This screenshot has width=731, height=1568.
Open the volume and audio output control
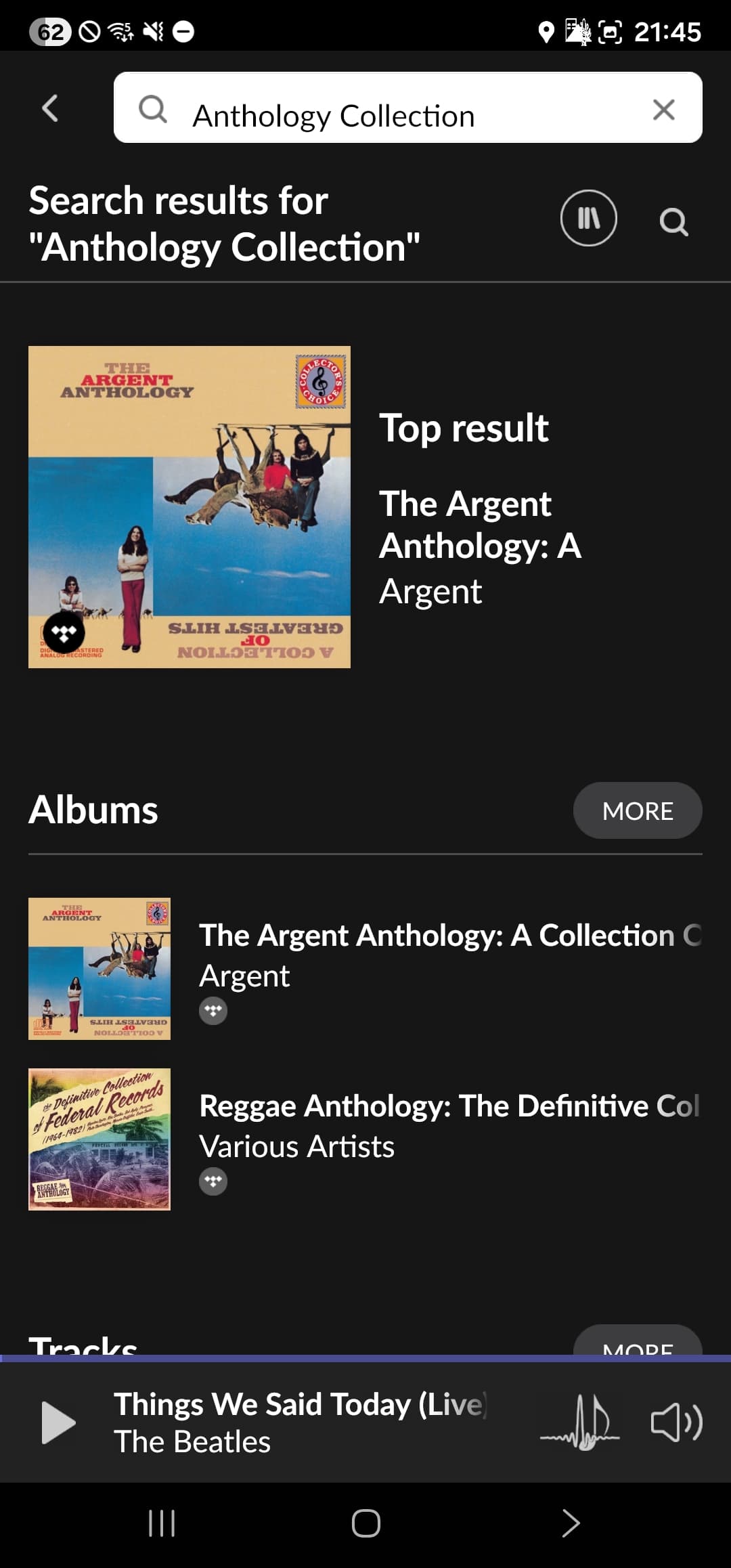point(676,1422)
